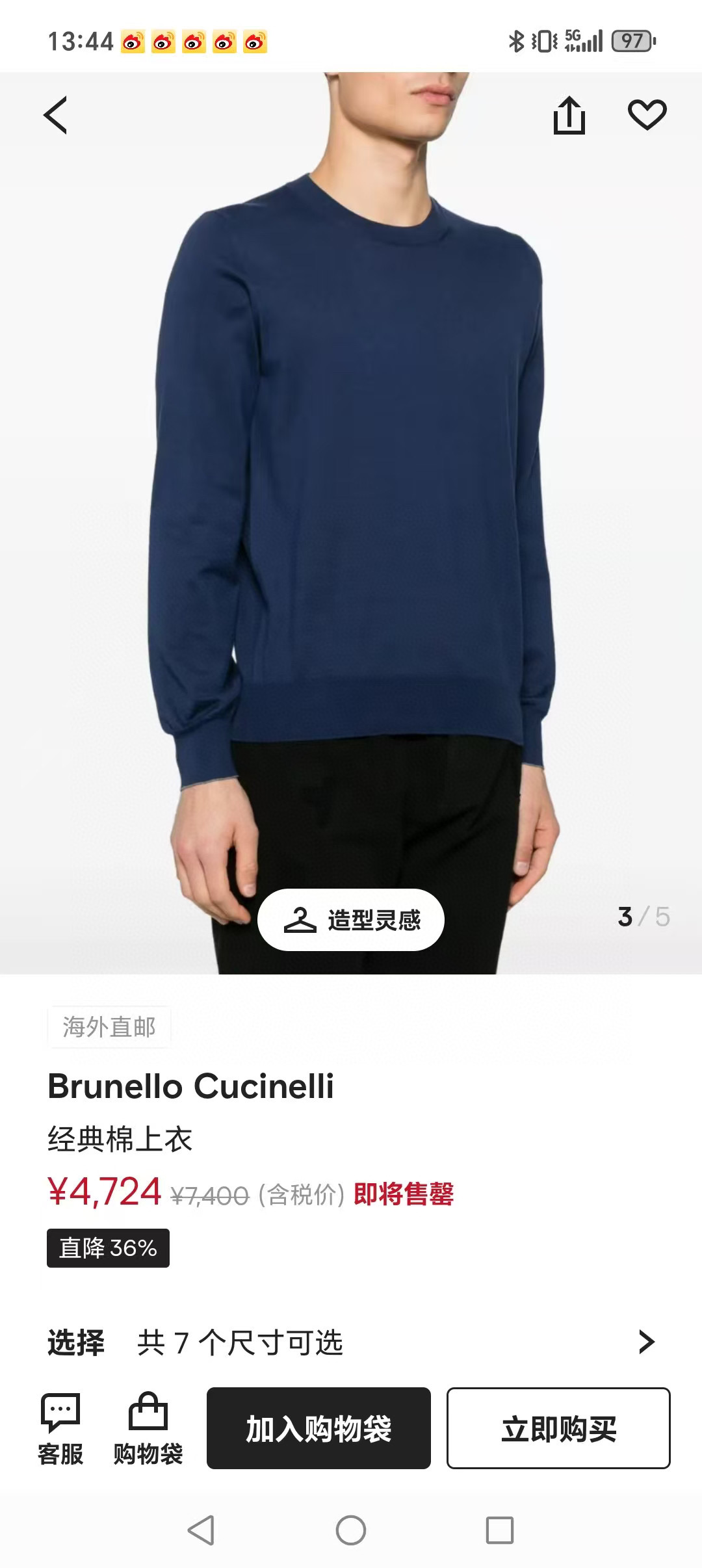This screenshot has width=702, height=1568.
Task: Tap 立即购买 to buy now
Action: point(558,1428)
